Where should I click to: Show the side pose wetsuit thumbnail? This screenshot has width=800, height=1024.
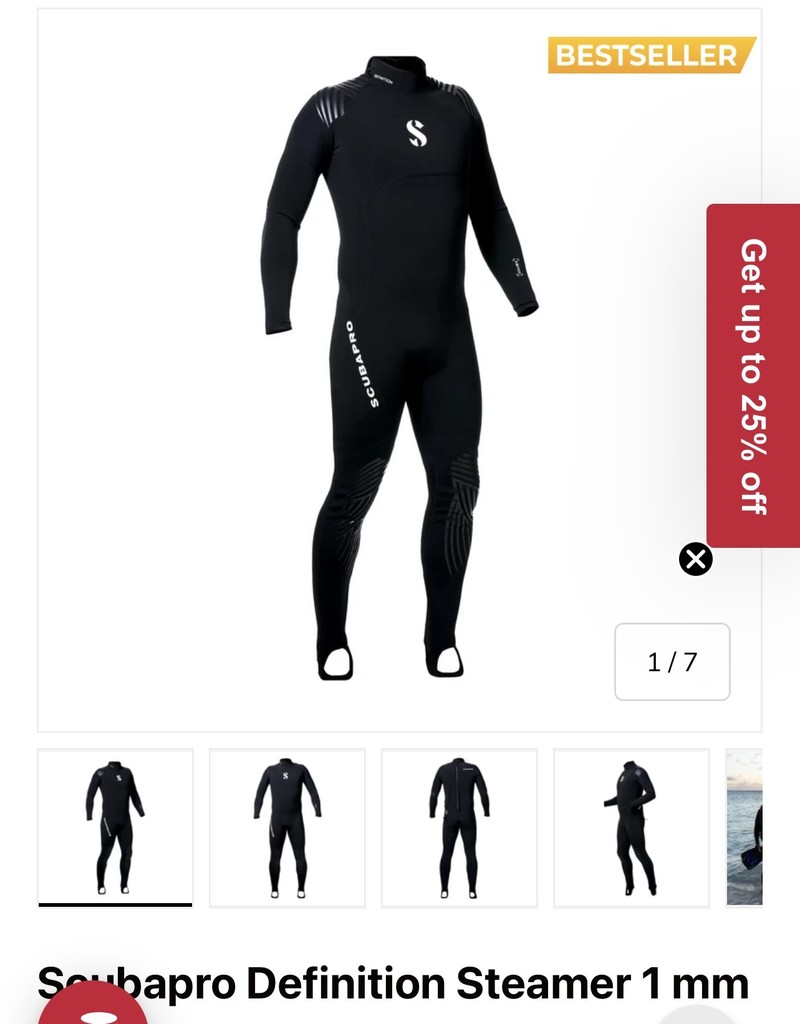[631, 827]
